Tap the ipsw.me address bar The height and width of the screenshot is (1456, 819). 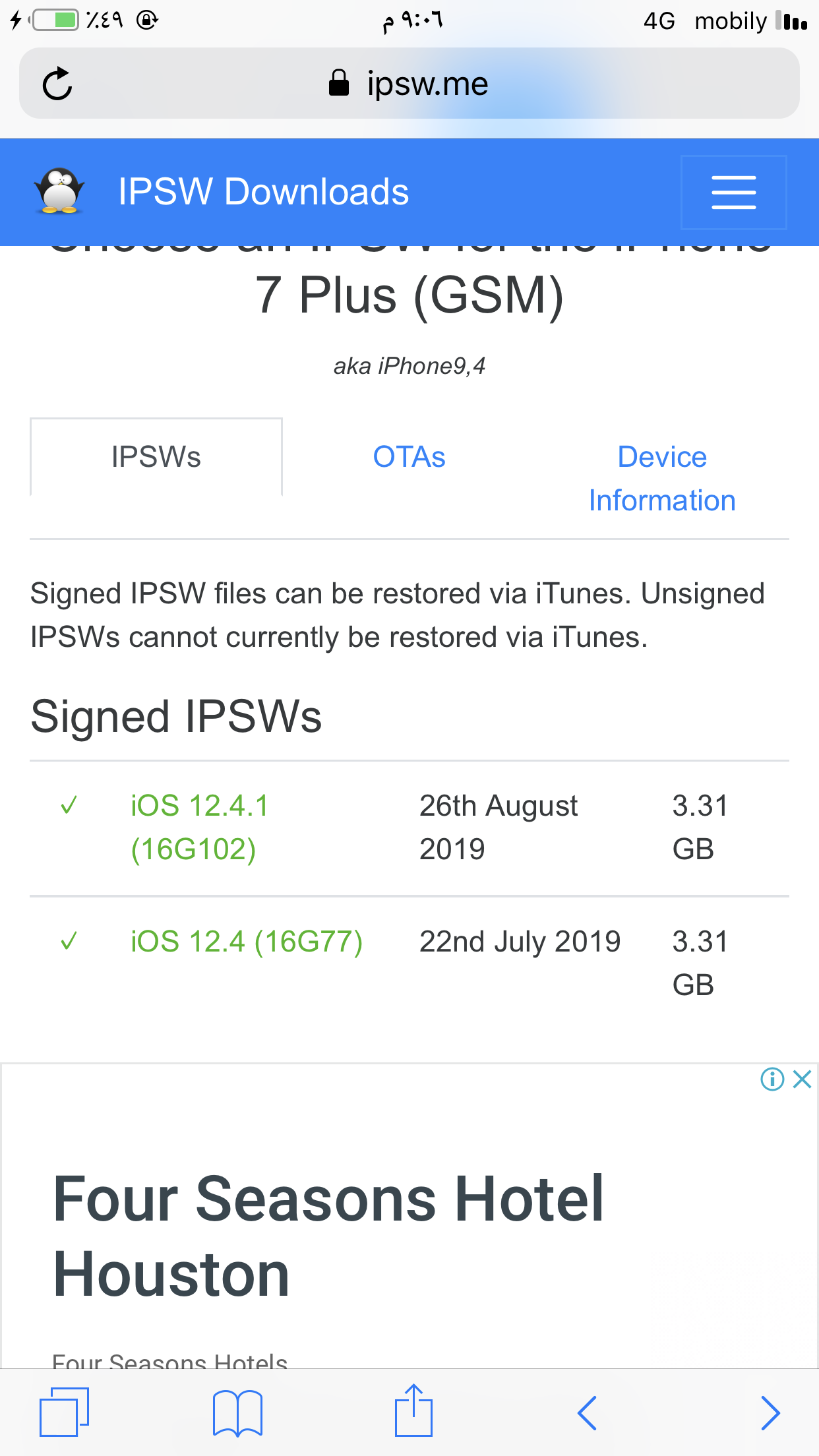pyautogui.click(x=409, y=84)
